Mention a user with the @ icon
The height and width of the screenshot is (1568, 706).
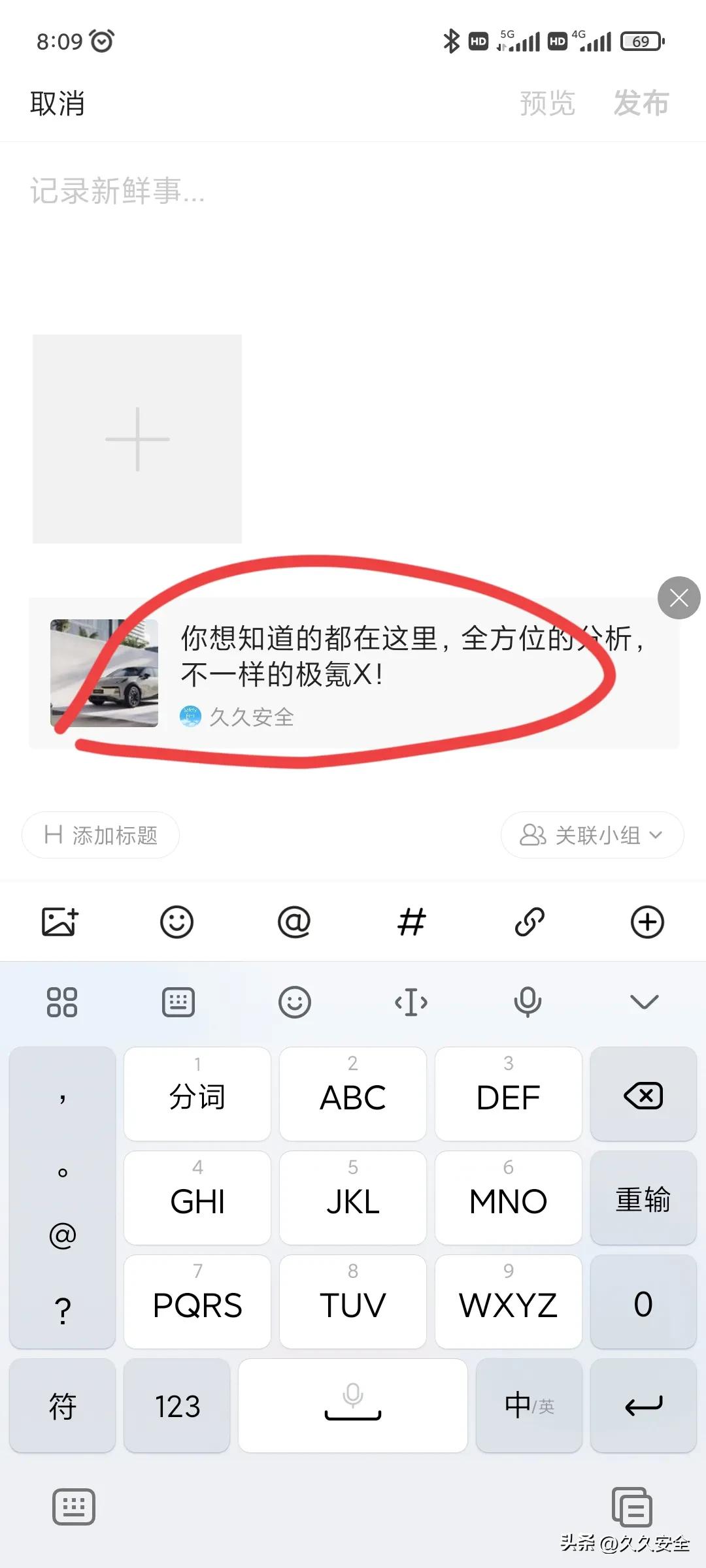(x=294, y=921)
